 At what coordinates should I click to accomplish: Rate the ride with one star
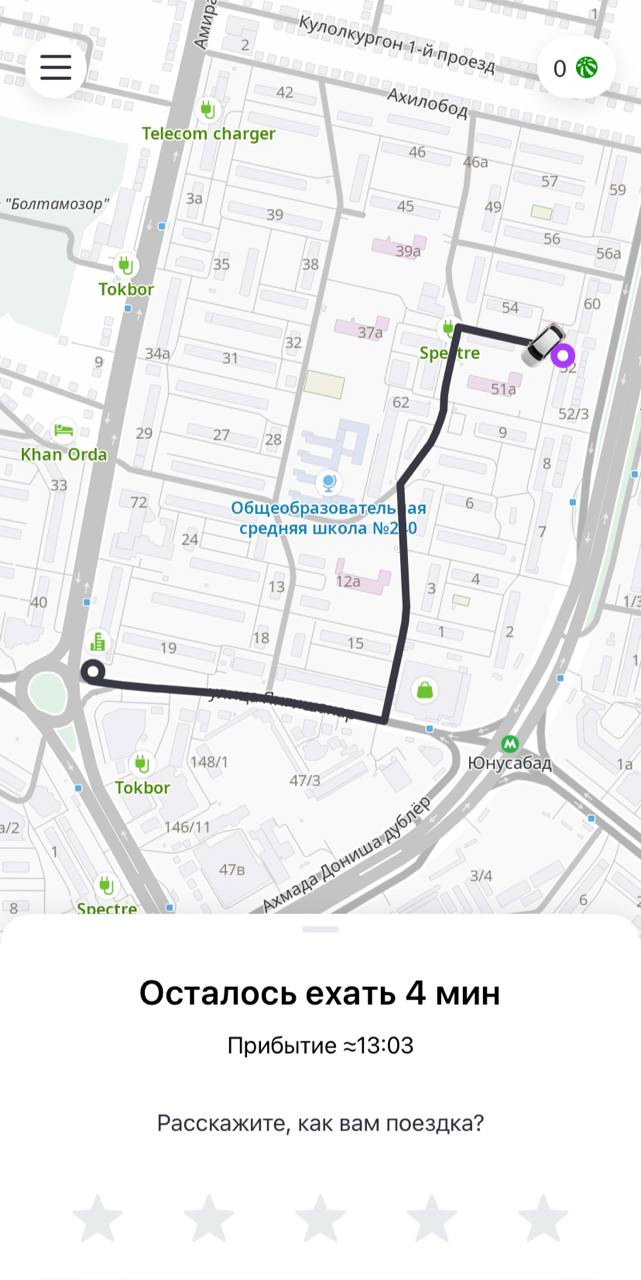click(x=98, y=1217)
